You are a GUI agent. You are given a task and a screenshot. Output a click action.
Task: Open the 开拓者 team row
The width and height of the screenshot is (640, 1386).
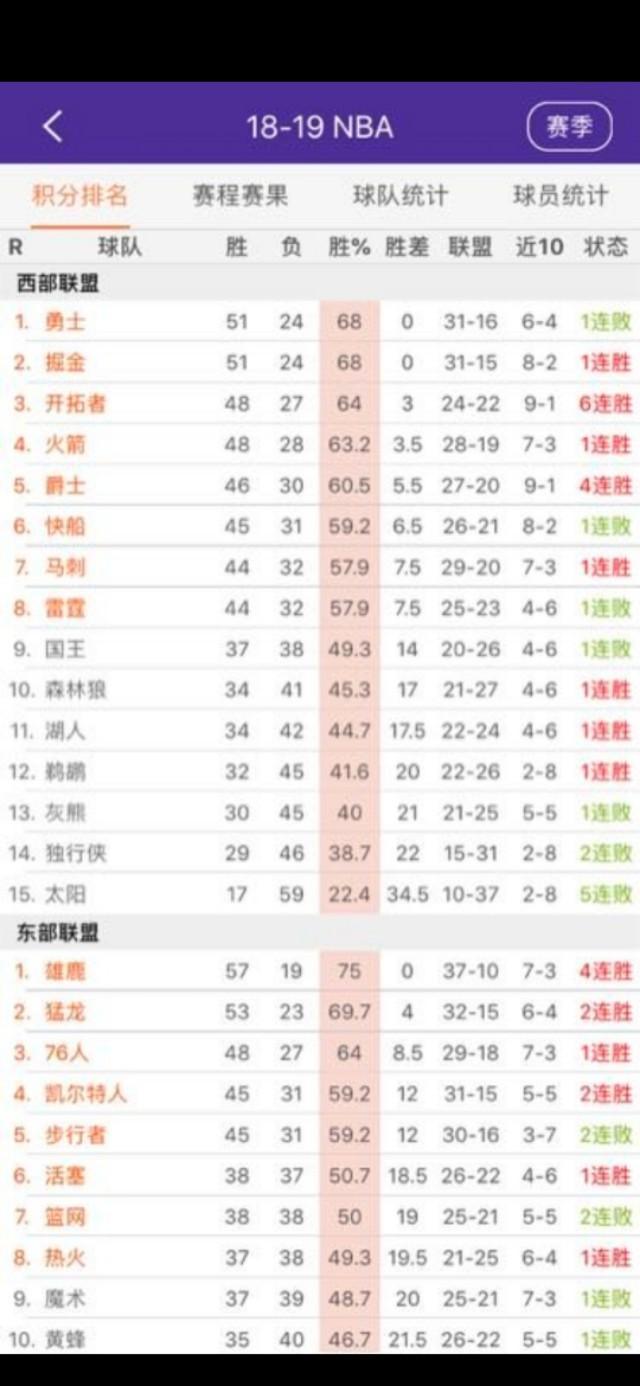(x=320, y=404)
